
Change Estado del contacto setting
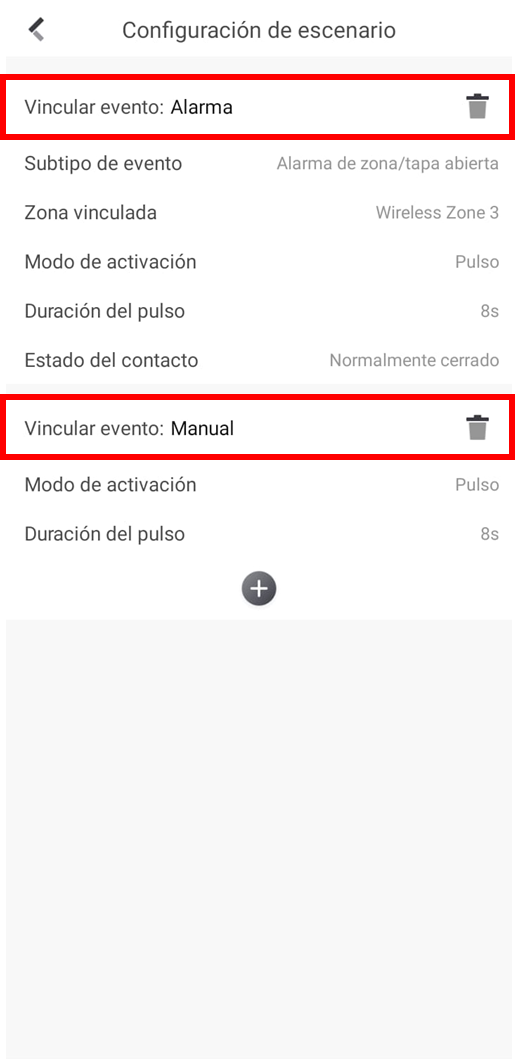[x=259, y=360]
